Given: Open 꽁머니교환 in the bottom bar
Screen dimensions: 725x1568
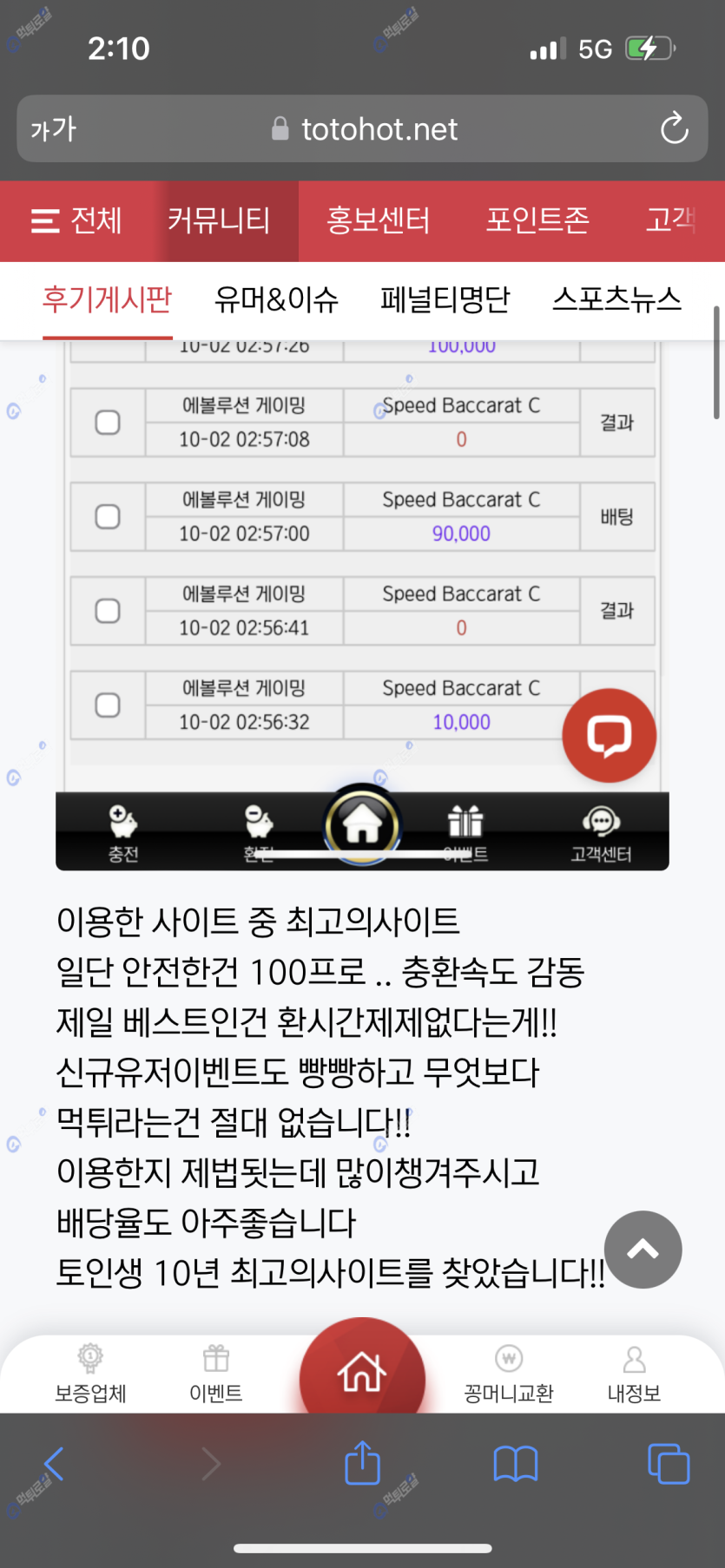Looking at the screenshot, I should pos(509,1373).
